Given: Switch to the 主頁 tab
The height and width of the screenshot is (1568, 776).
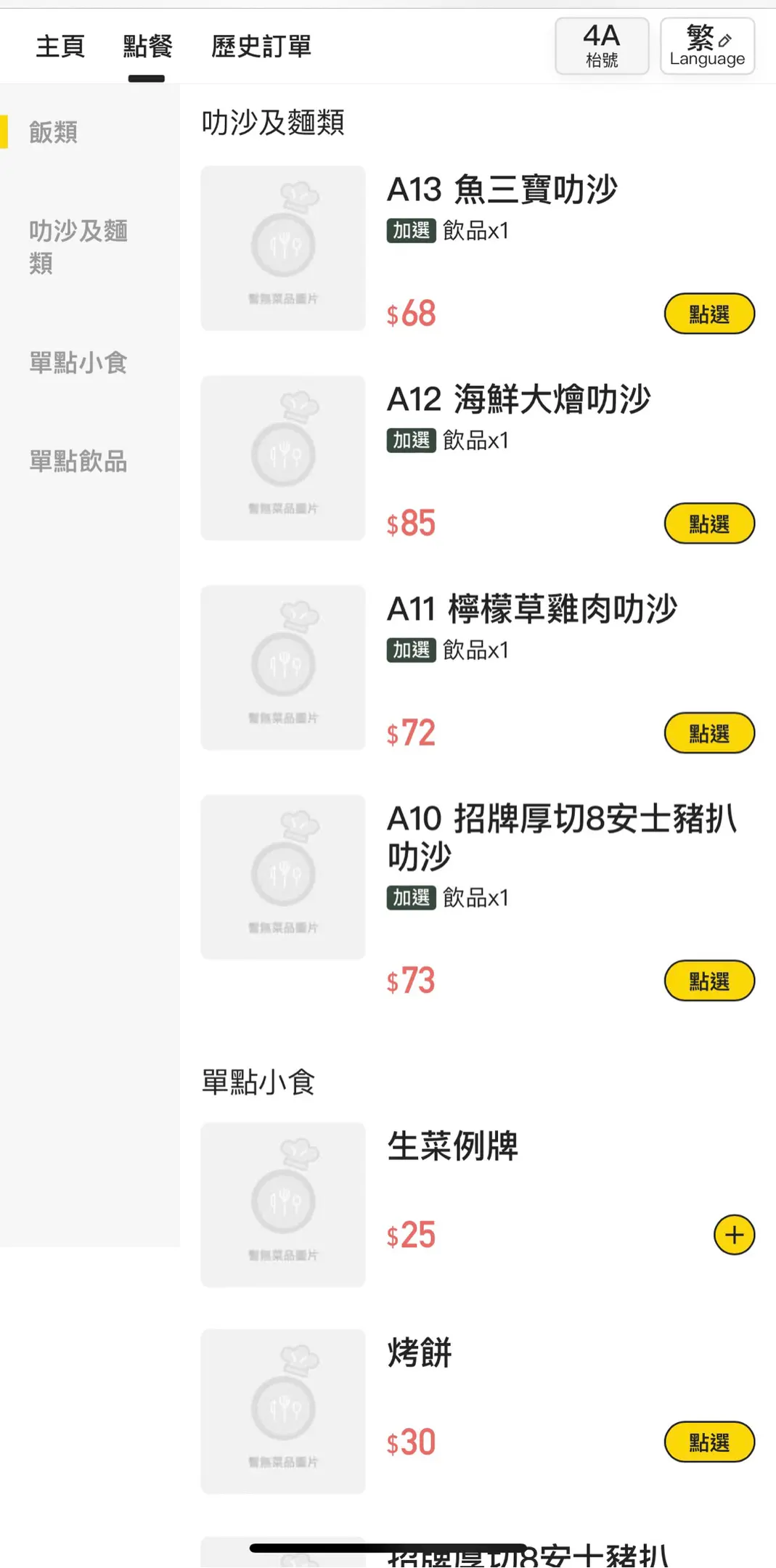Looking at the screenshot, I should tap(60, 46).
